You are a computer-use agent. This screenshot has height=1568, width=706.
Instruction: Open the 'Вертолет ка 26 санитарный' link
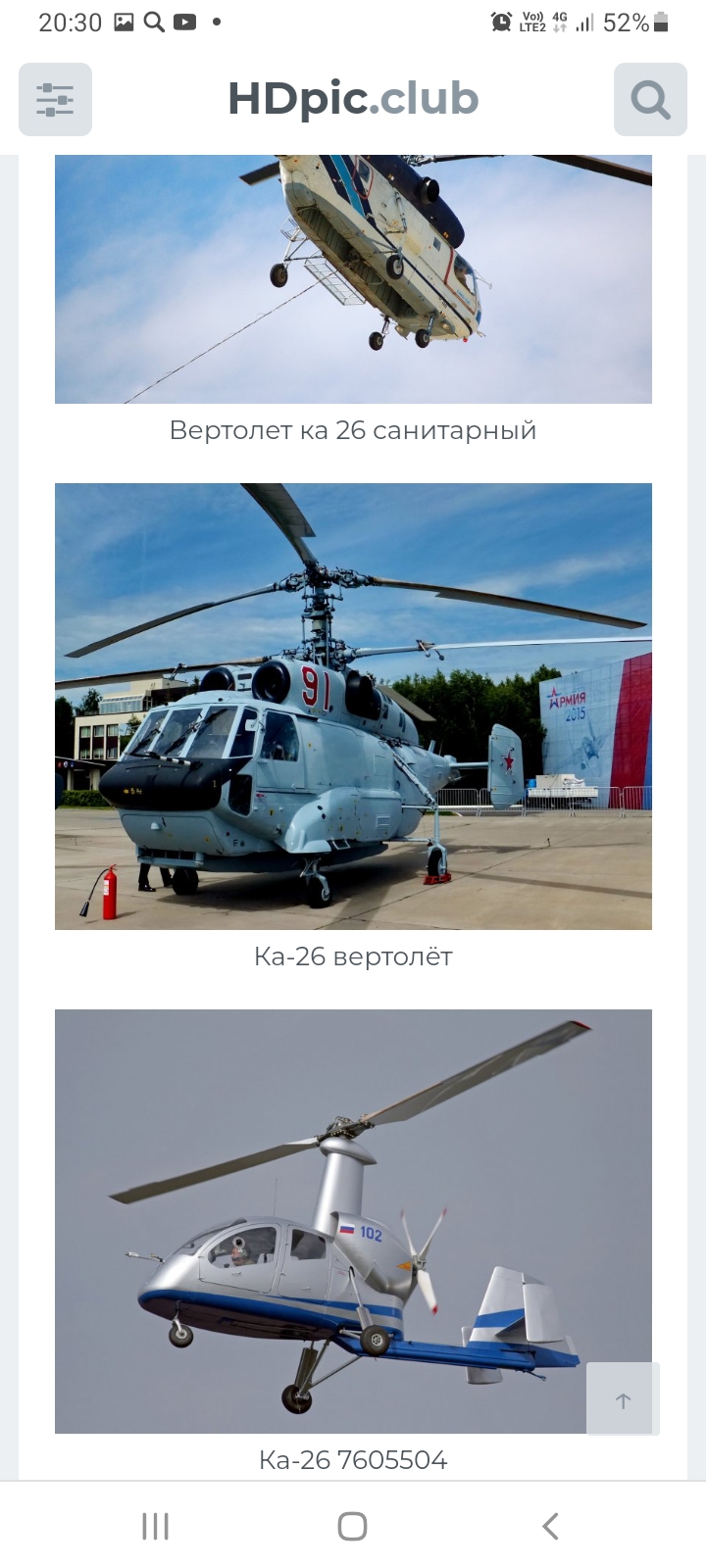pos(353,429)
